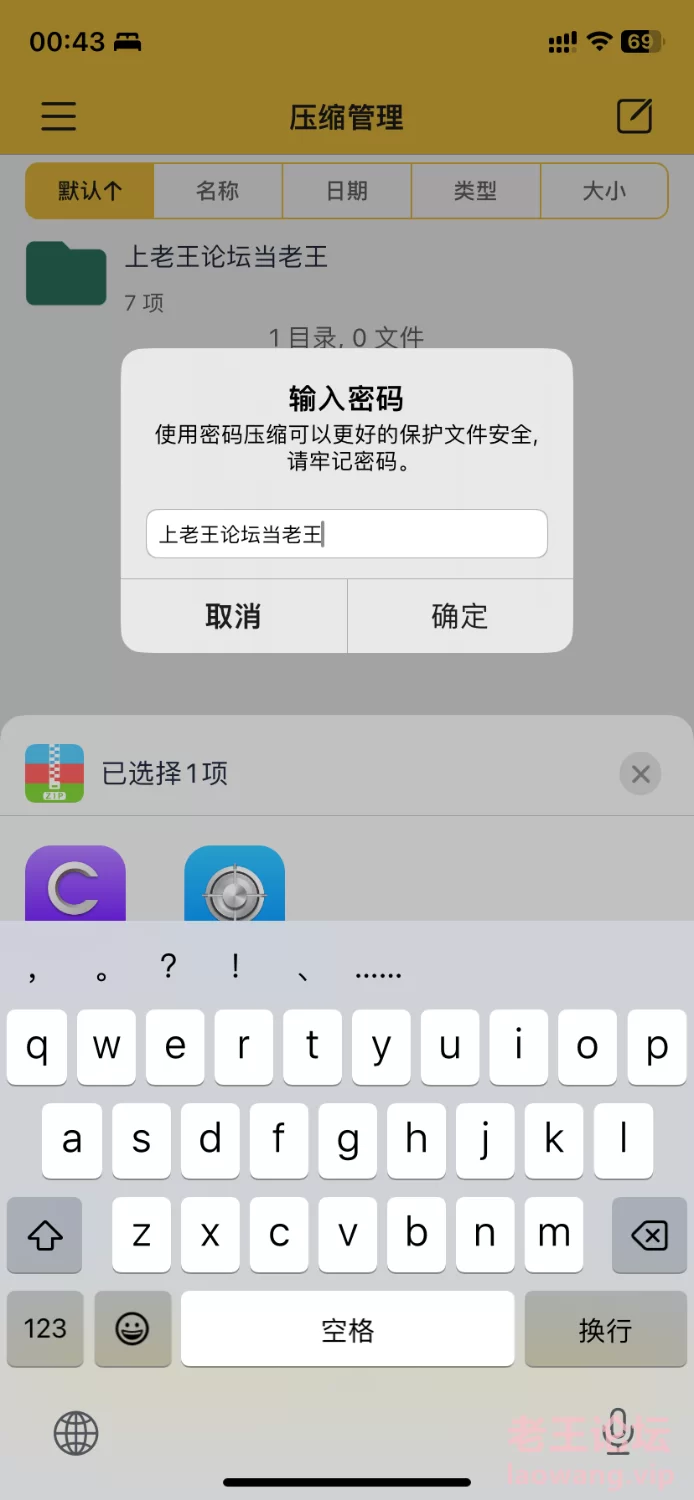Open the emoji keyboard
The image size is (694, 1500).
[132, 1329]
